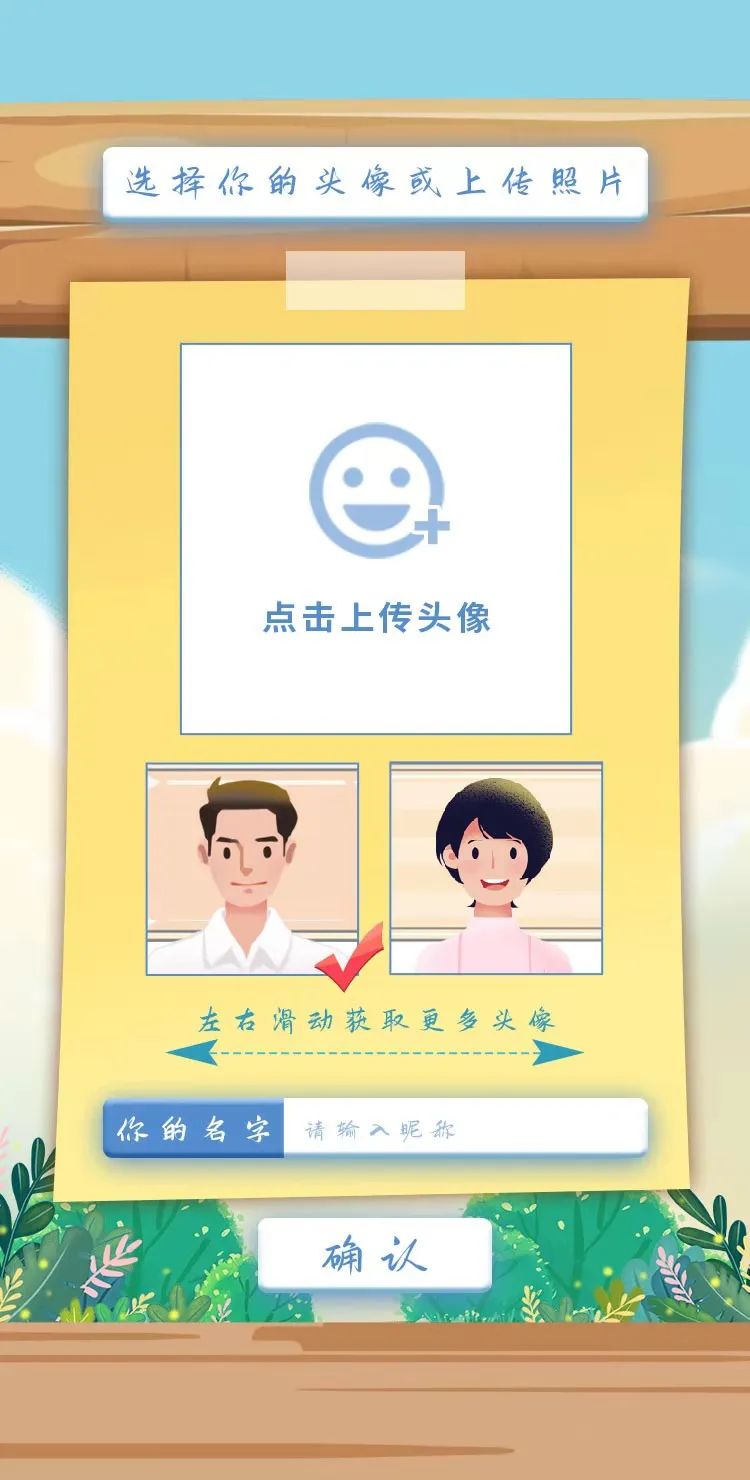Image resolution: width=750 pixels, height=1480 pixels.
Task: Select the male avatar
Action: pyautogui.click(x=252, y=868)
